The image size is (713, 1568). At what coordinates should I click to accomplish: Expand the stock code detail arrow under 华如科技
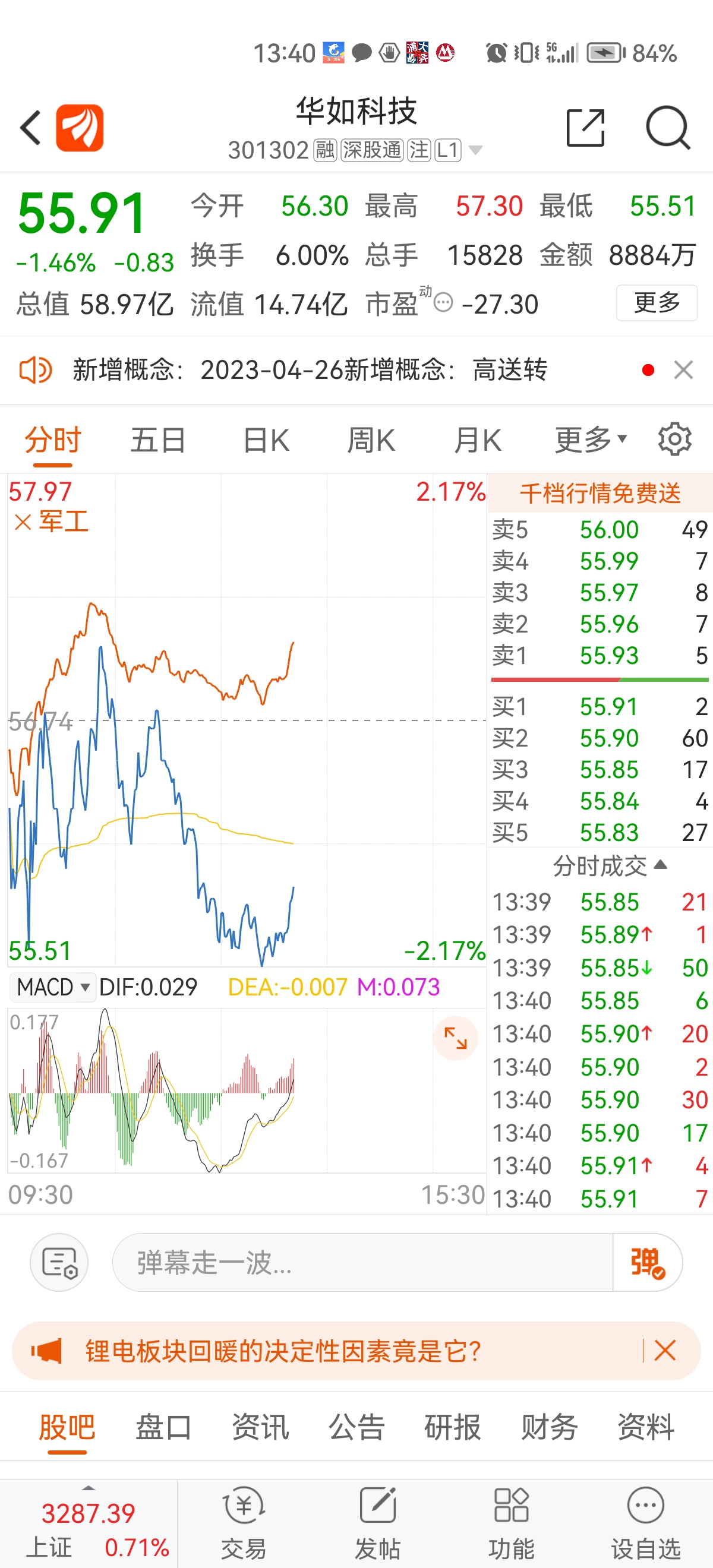click(477, 149)
